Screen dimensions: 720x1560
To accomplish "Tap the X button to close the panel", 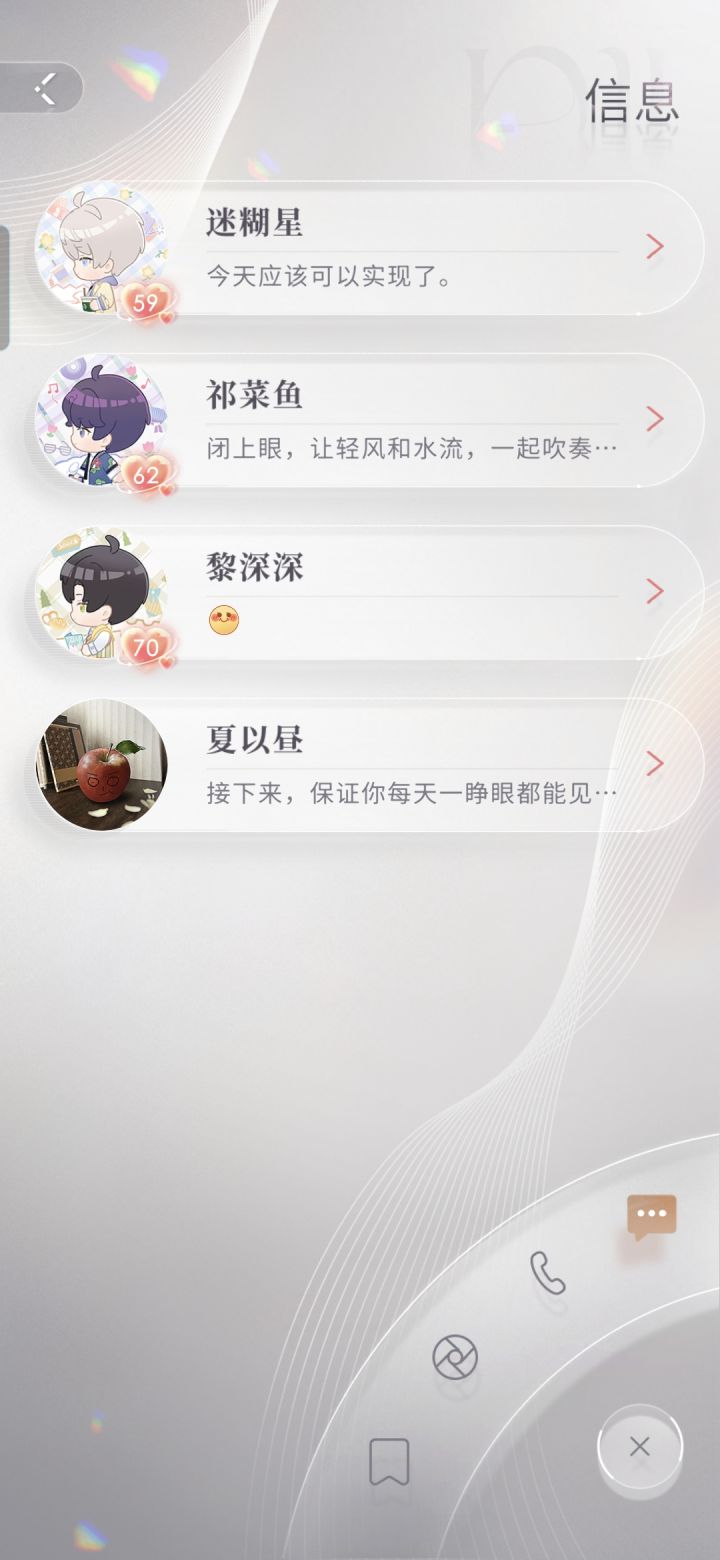I will point(640,1447).
